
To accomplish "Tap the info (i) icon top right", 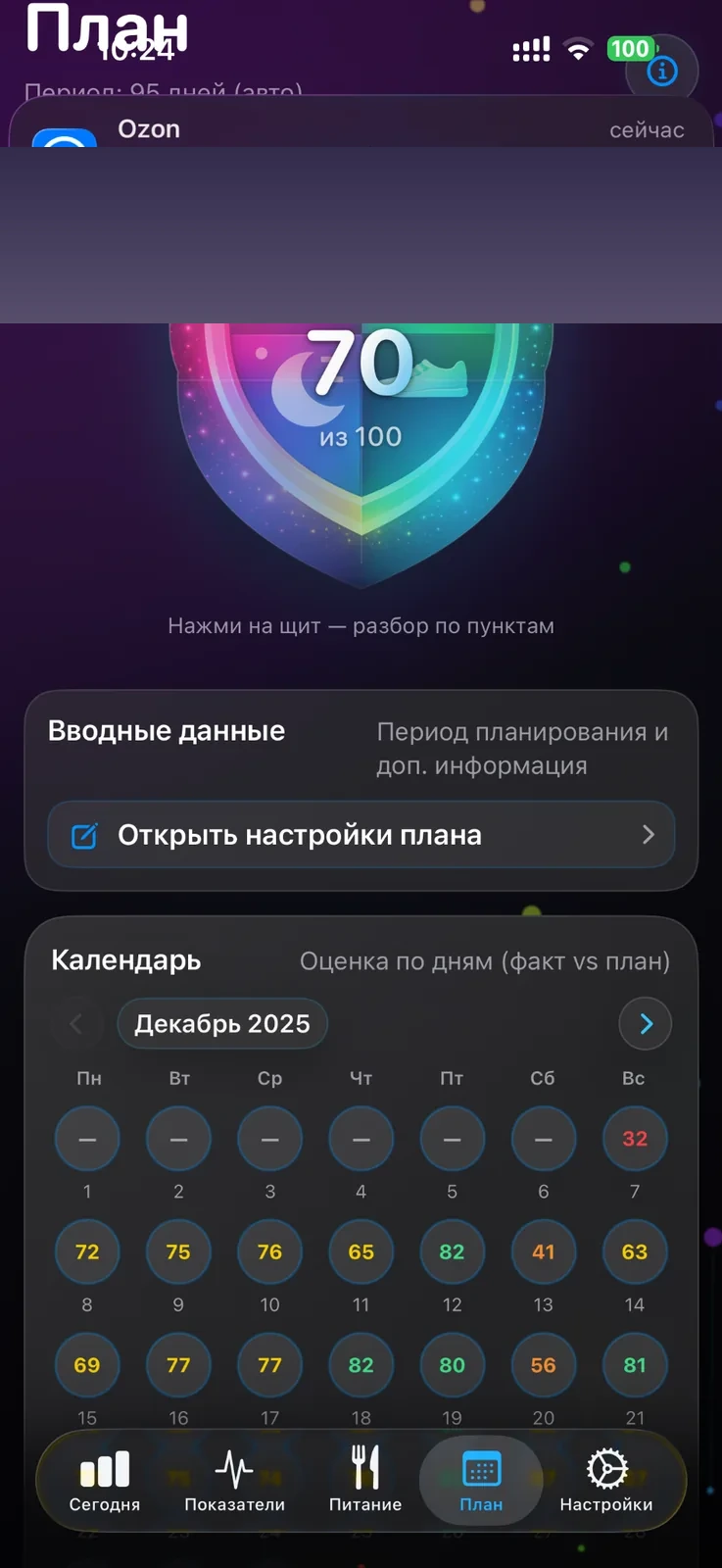I will (x=661, y=69).
